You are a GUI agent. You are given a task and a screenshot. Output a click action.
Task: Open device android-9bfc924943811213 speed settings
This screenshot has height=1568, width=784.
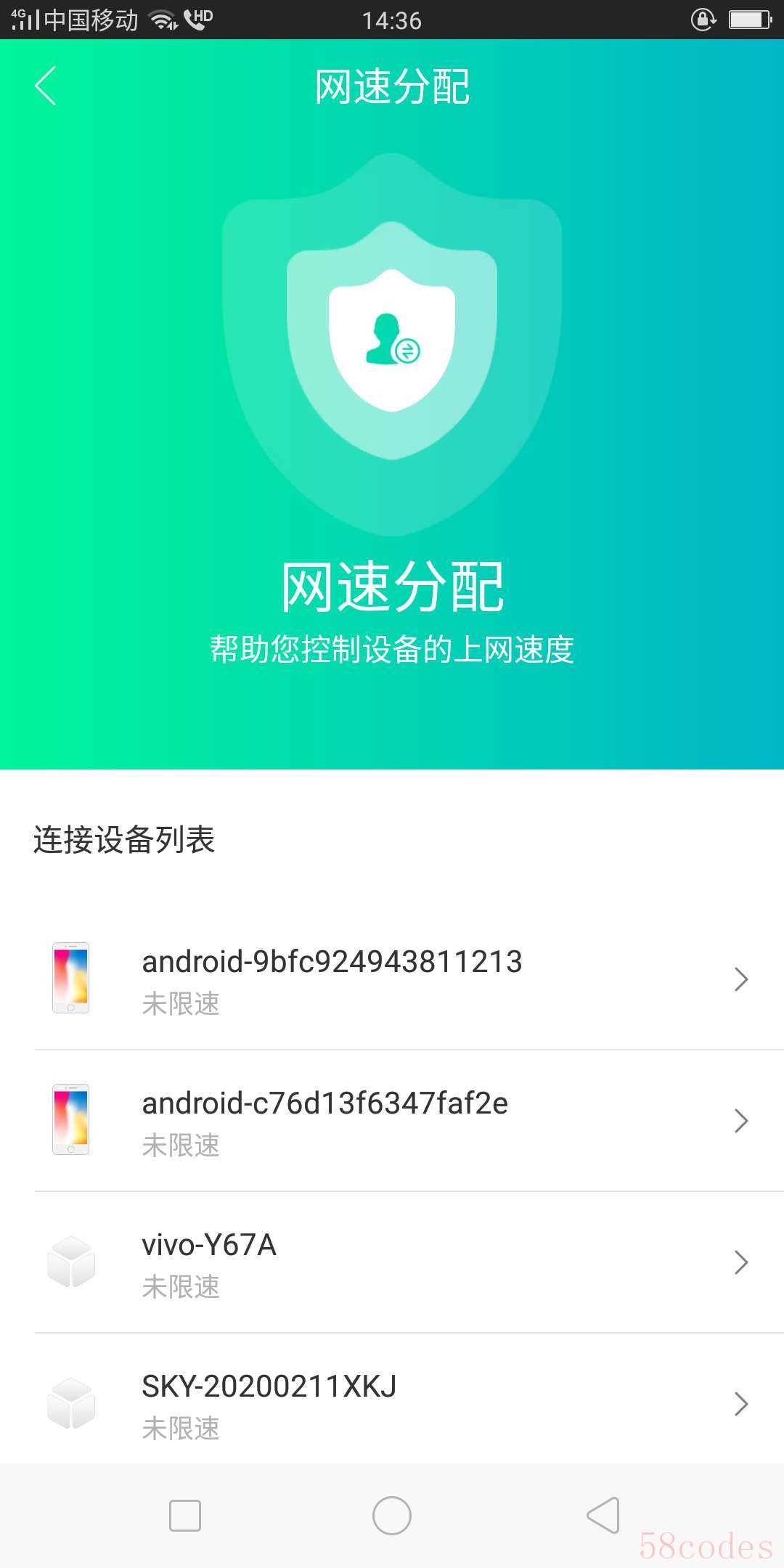(392, 979)
